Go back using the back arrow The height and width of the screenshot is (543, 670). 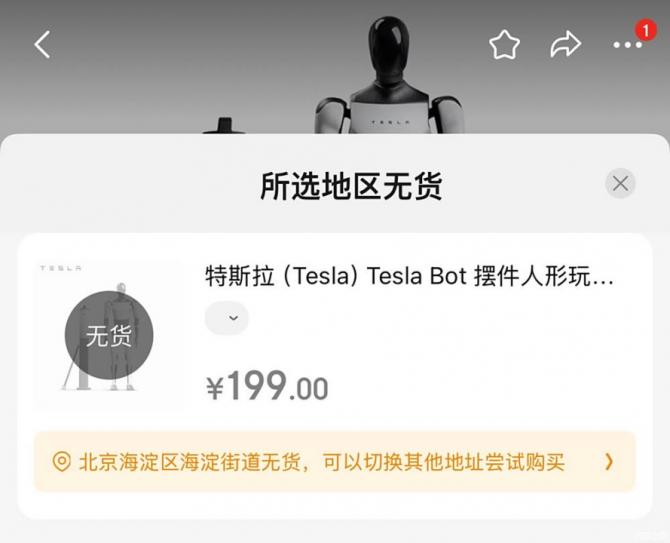(x=42, y=45)
